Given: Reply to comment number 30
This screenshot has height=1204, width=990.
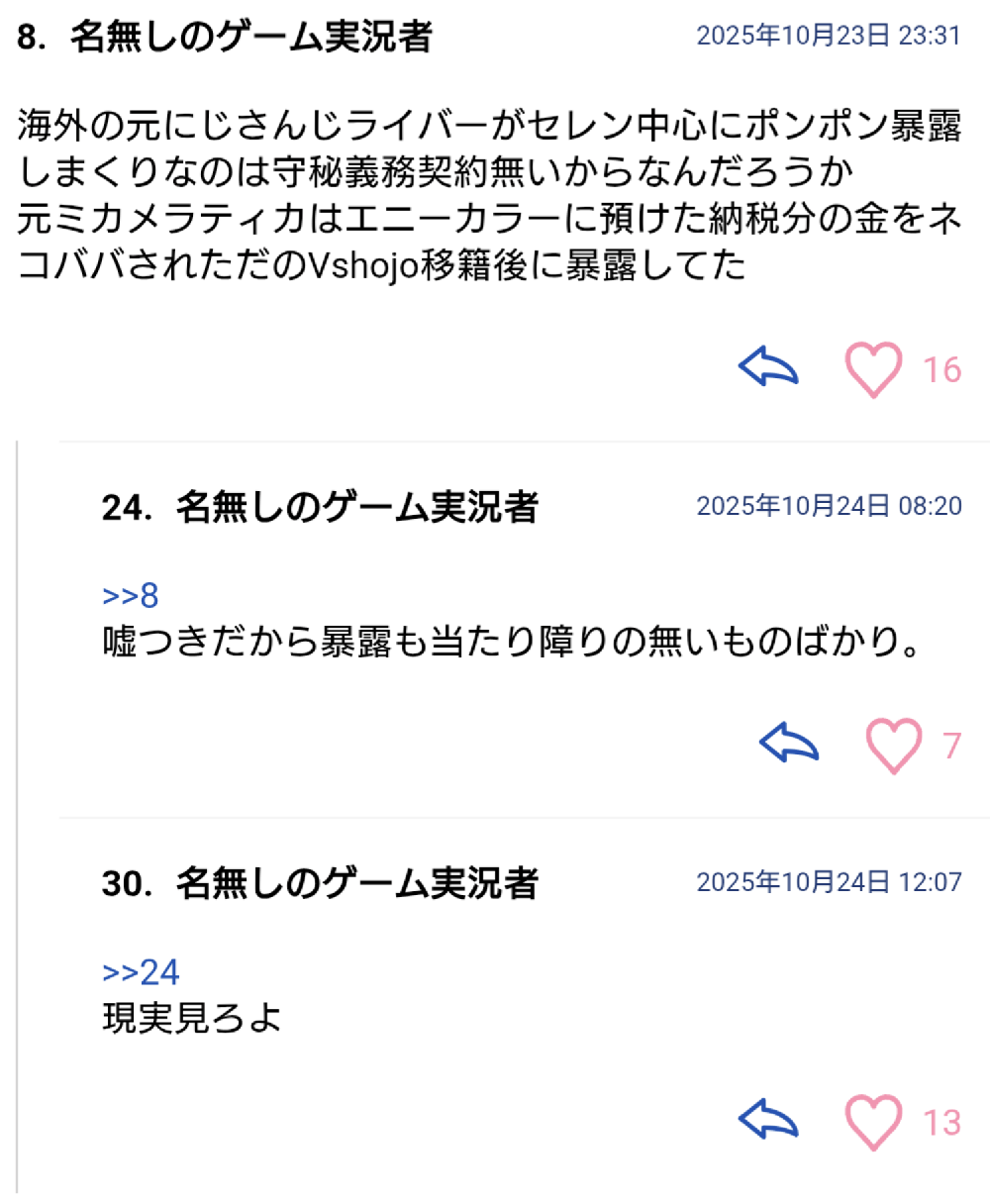Looking at the screenshot, I should (768, 1120).
